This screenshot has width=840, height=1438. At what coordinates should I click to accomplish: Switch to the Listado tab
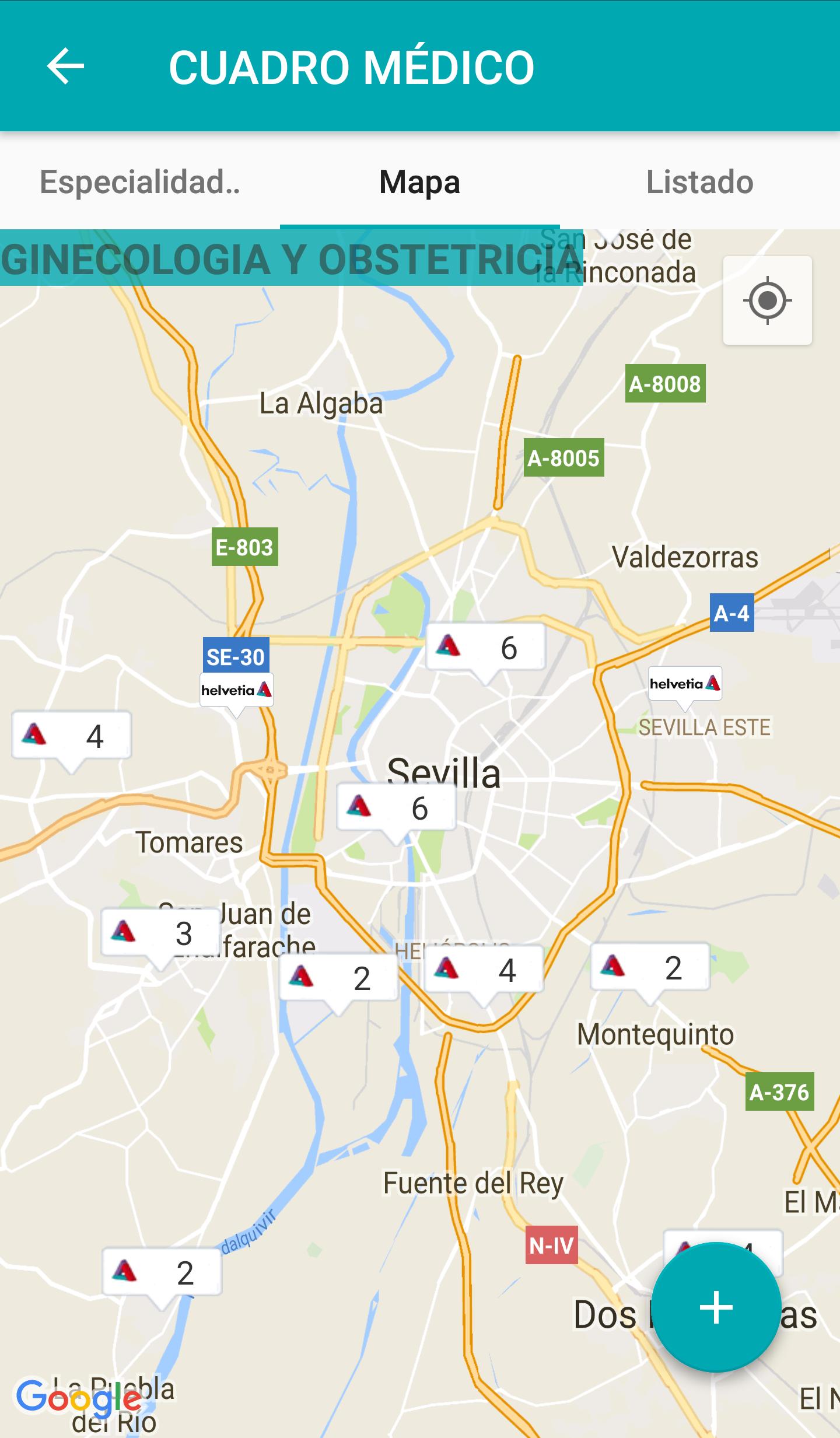[699, 182]
